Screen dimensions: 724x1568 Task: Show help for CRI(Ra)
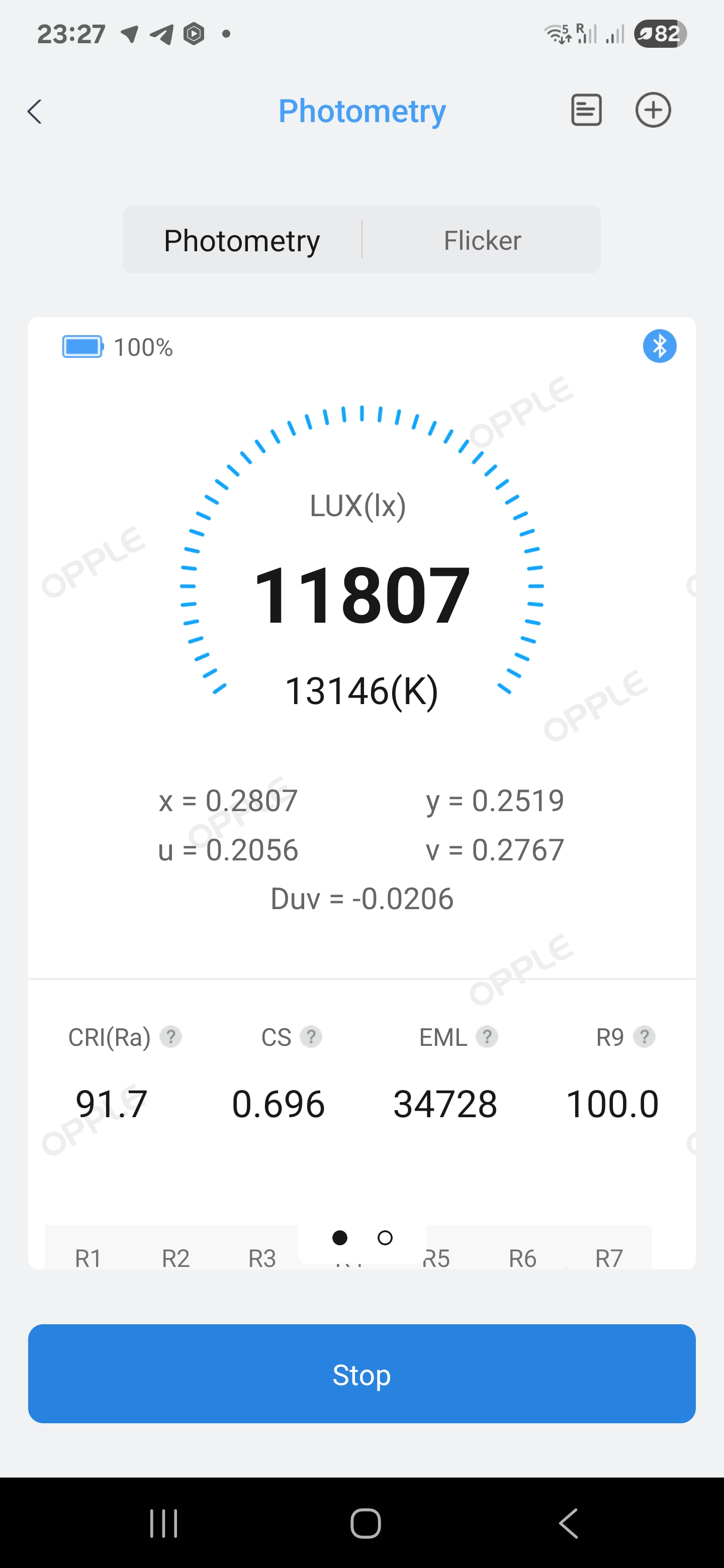[x=170, y=1037]
